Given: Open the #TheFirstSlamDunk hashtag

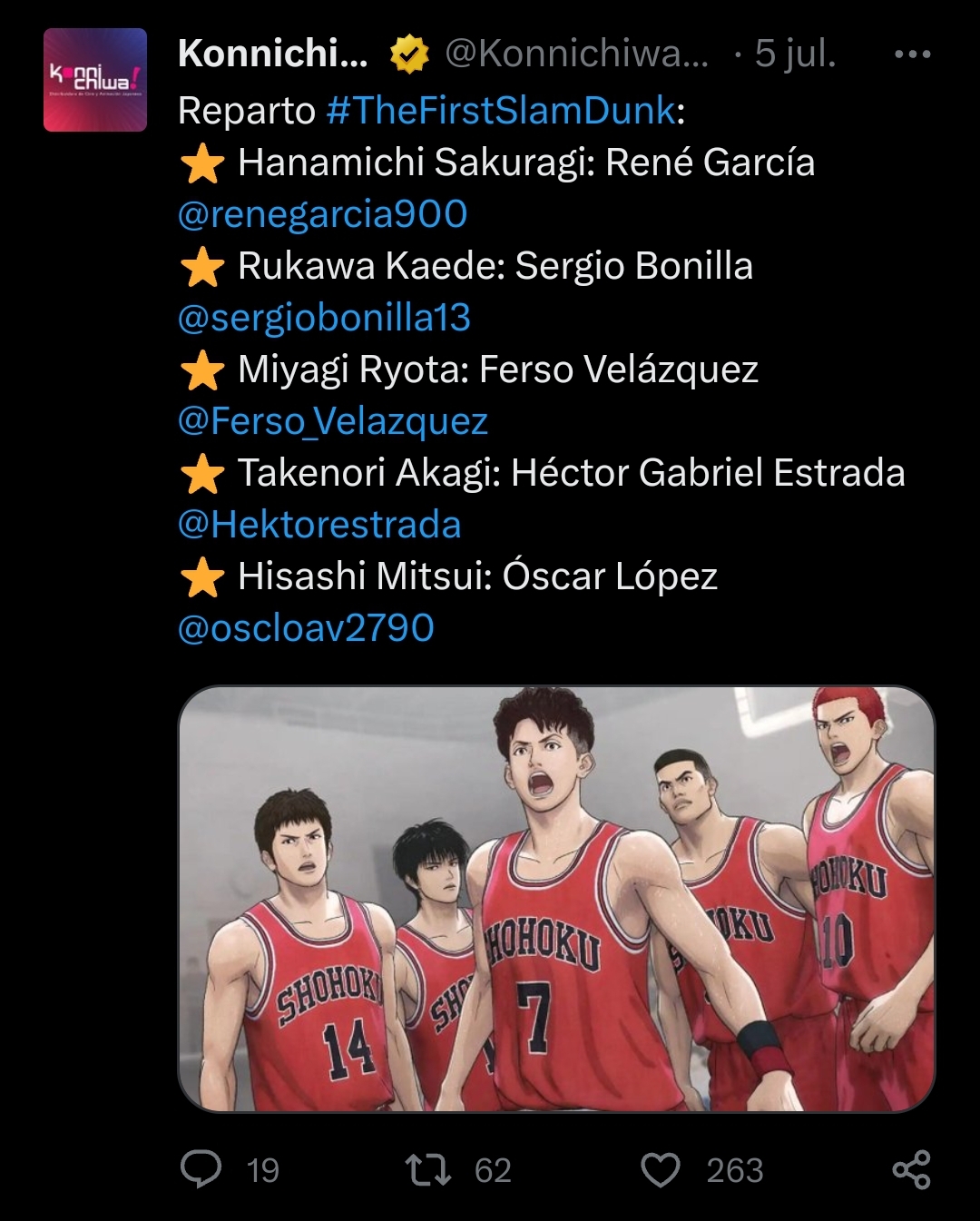Looking at the screenshot, I should (x=500, y=111).
